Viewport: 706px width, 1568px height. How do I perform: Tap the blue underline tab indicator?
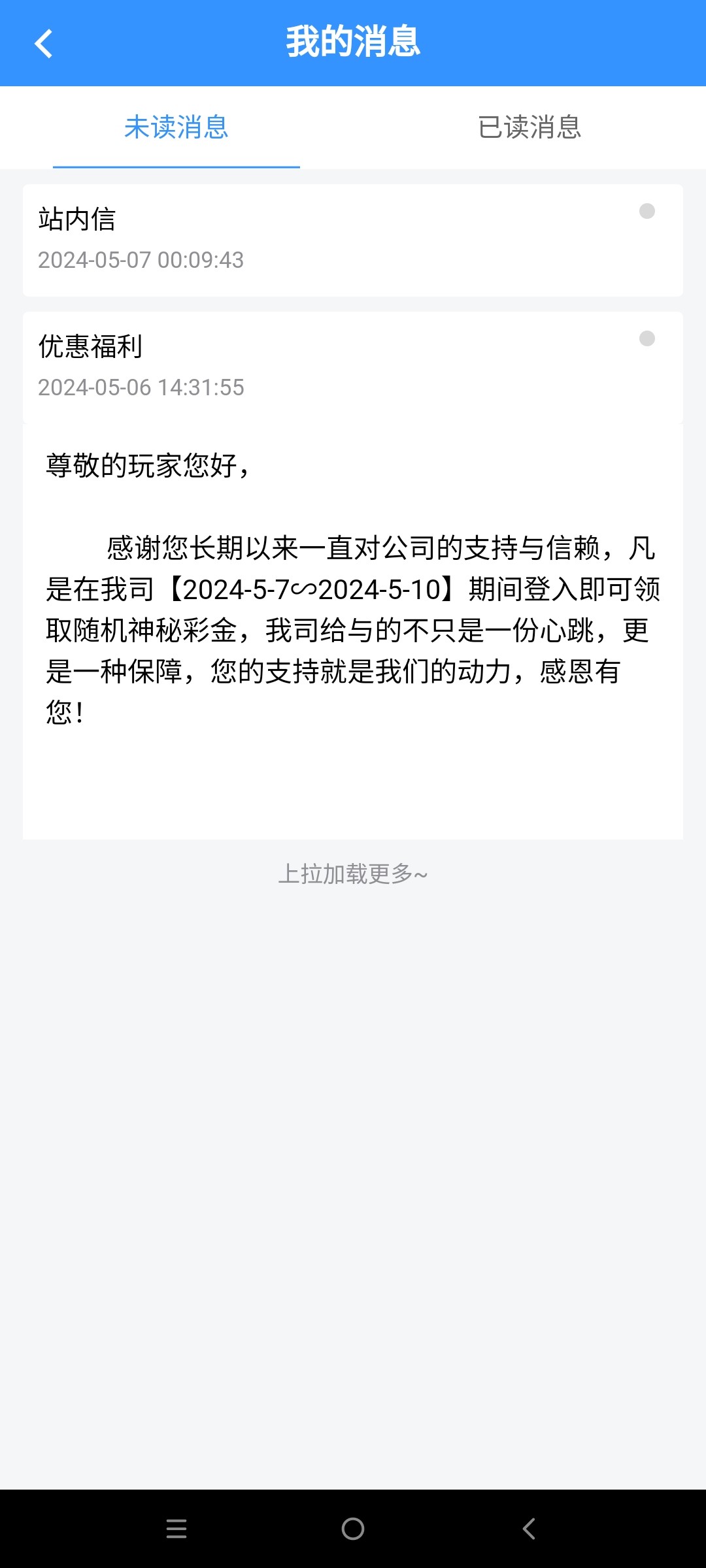[x=176, y=169]
